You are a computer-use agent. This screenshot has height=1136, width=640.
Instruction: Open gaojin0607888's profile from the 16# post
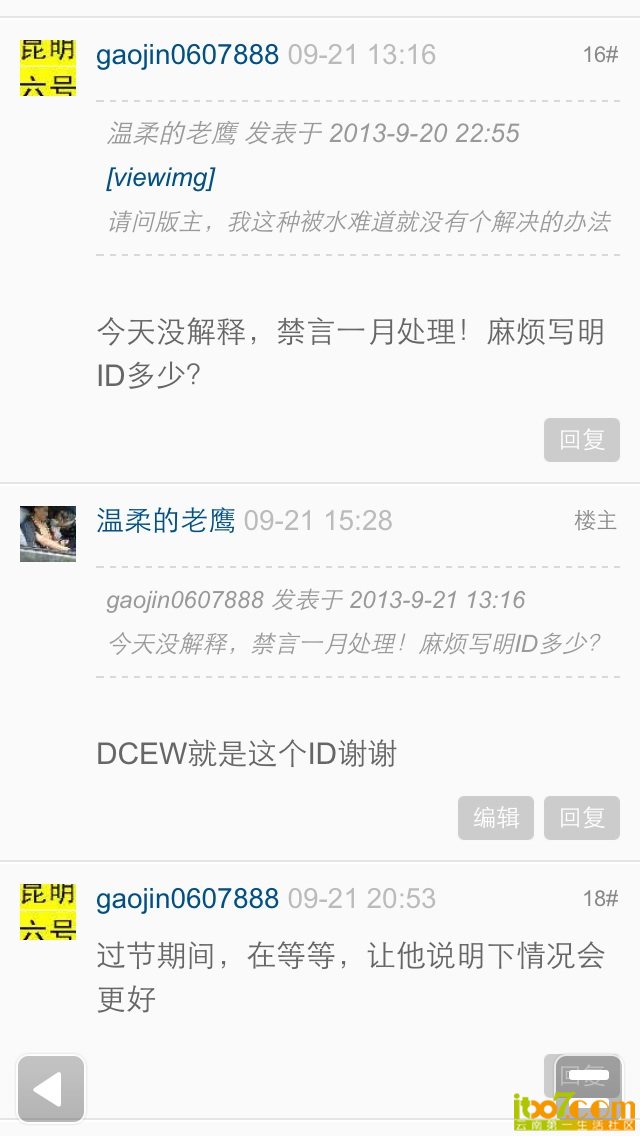pyautogui.click(x=187, y=54)
